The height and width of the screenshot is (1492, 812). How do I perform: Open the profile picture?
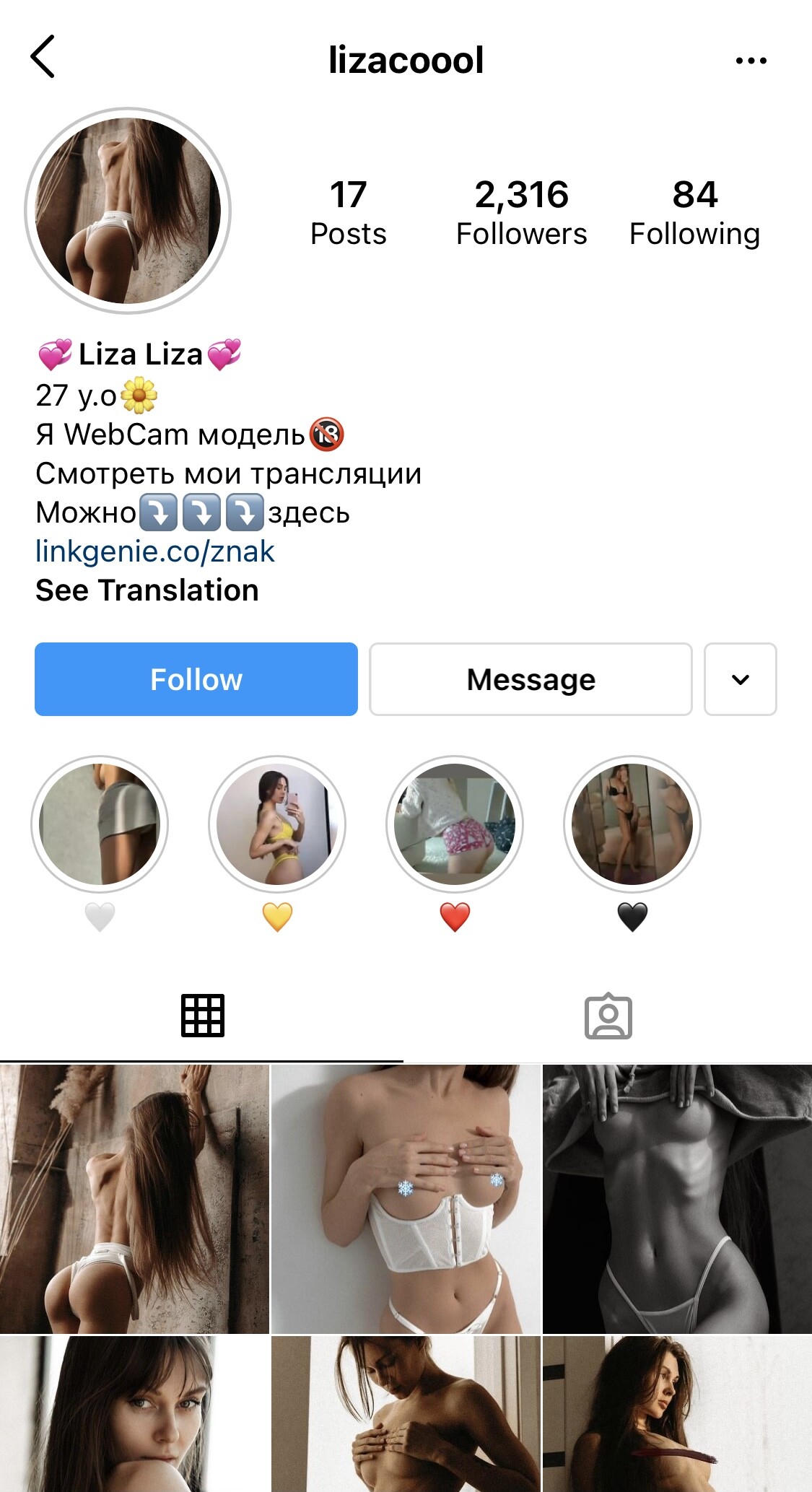click(128, 211)
